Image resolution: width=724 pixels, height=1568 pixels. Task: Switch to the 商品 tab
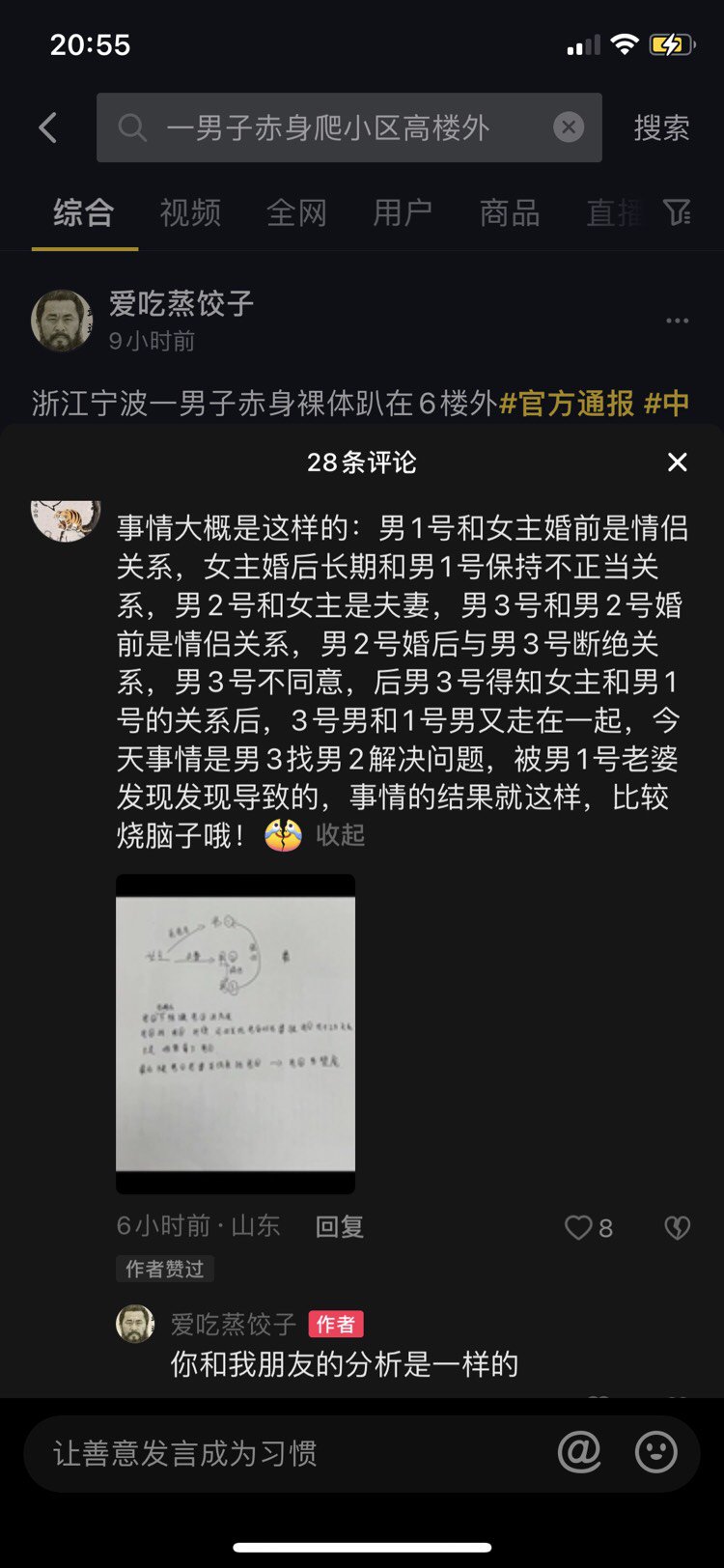[510, 212]
